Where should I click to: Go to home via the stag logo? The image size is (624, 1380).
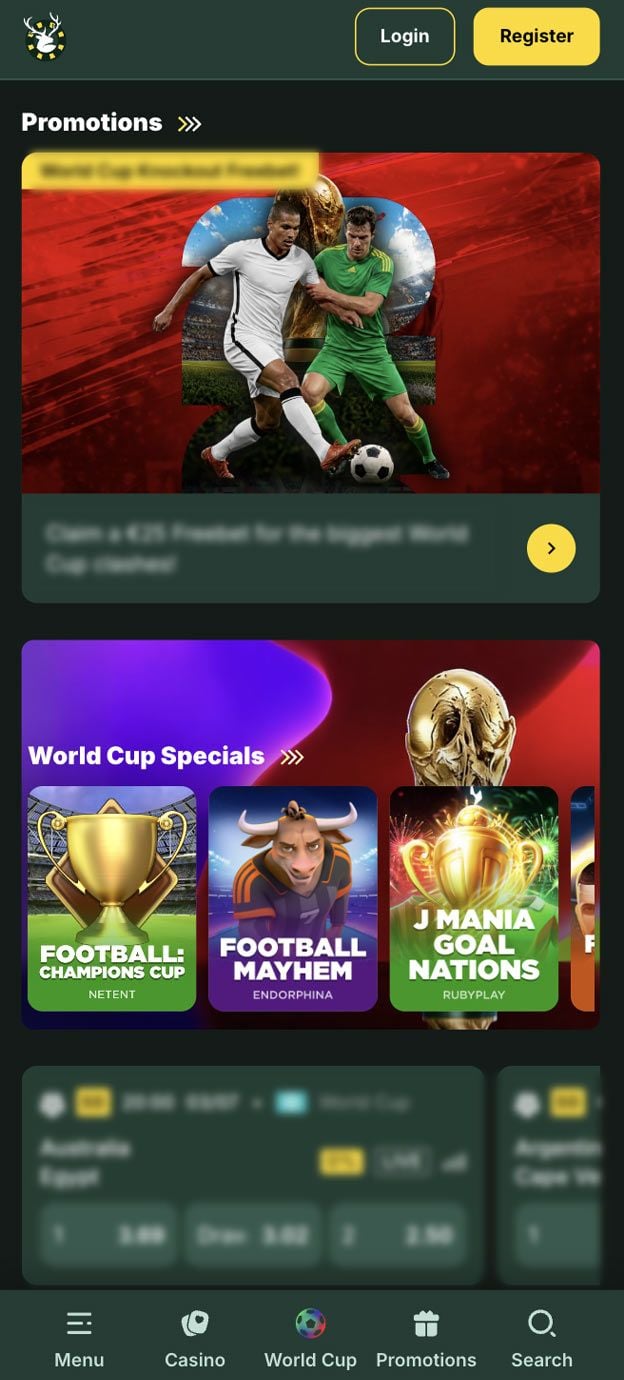coord(45,38)
